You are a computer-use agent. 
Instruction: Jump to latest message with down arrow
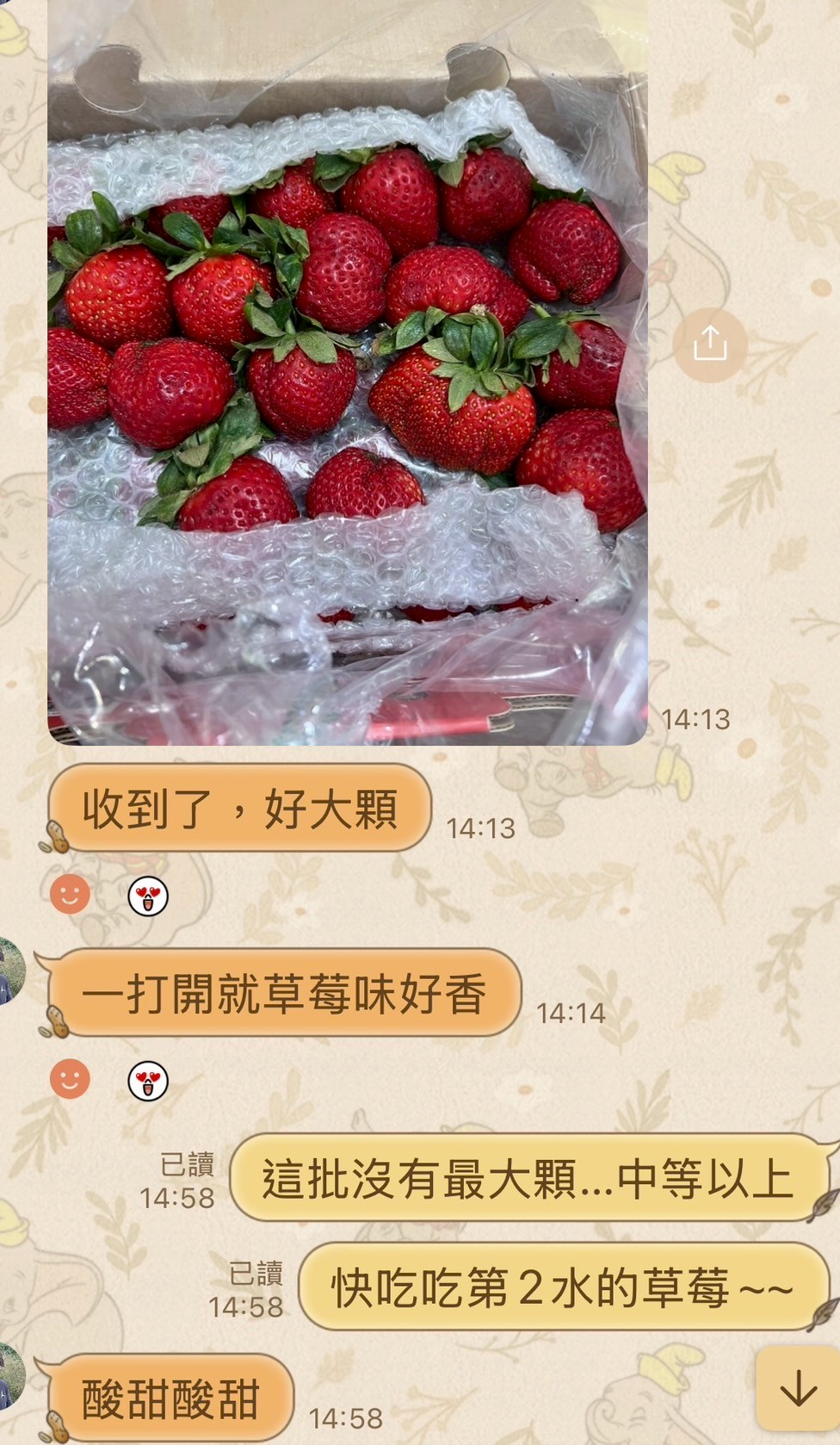pos(797,1389)
